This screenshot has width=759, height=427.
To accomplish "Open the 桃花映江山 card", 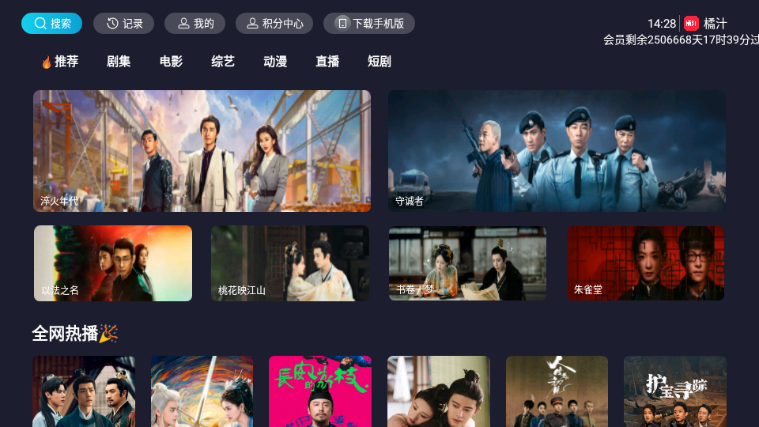I will click(x=290, y=263).
